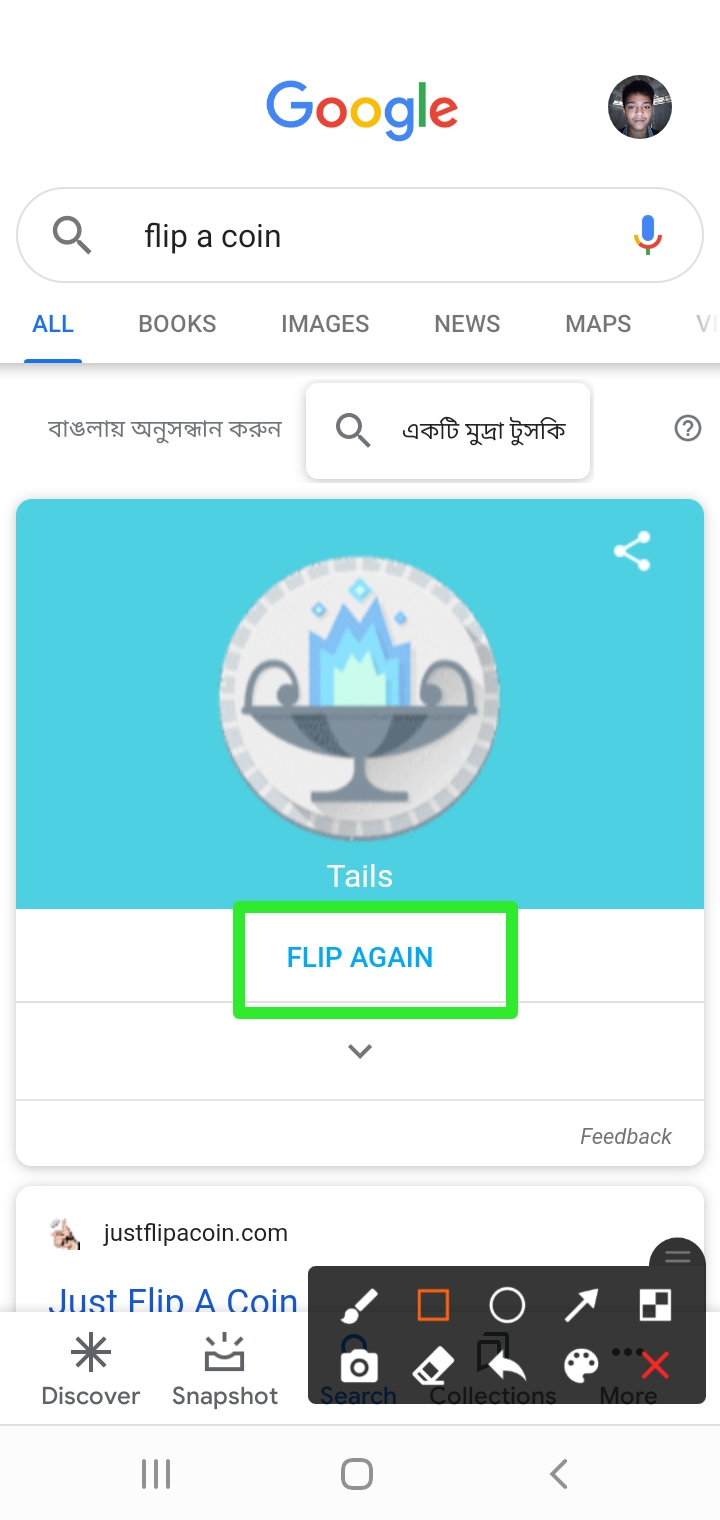Tap FLIP AGAIN
Image resolution: width=720 pixels, height=1520 pixels.
(x=360, y=958)
